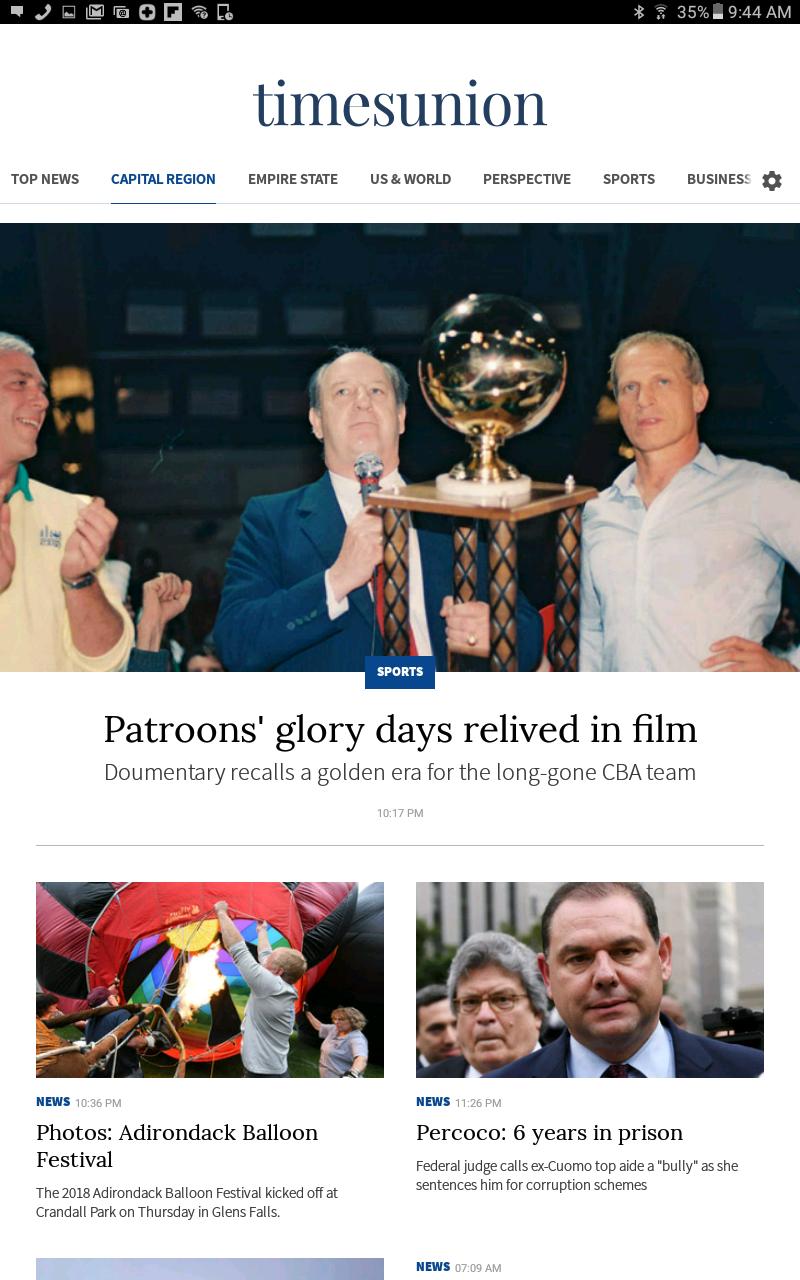View the Sports tab
Screen dimensions: 800x1280
click(629, 179)
